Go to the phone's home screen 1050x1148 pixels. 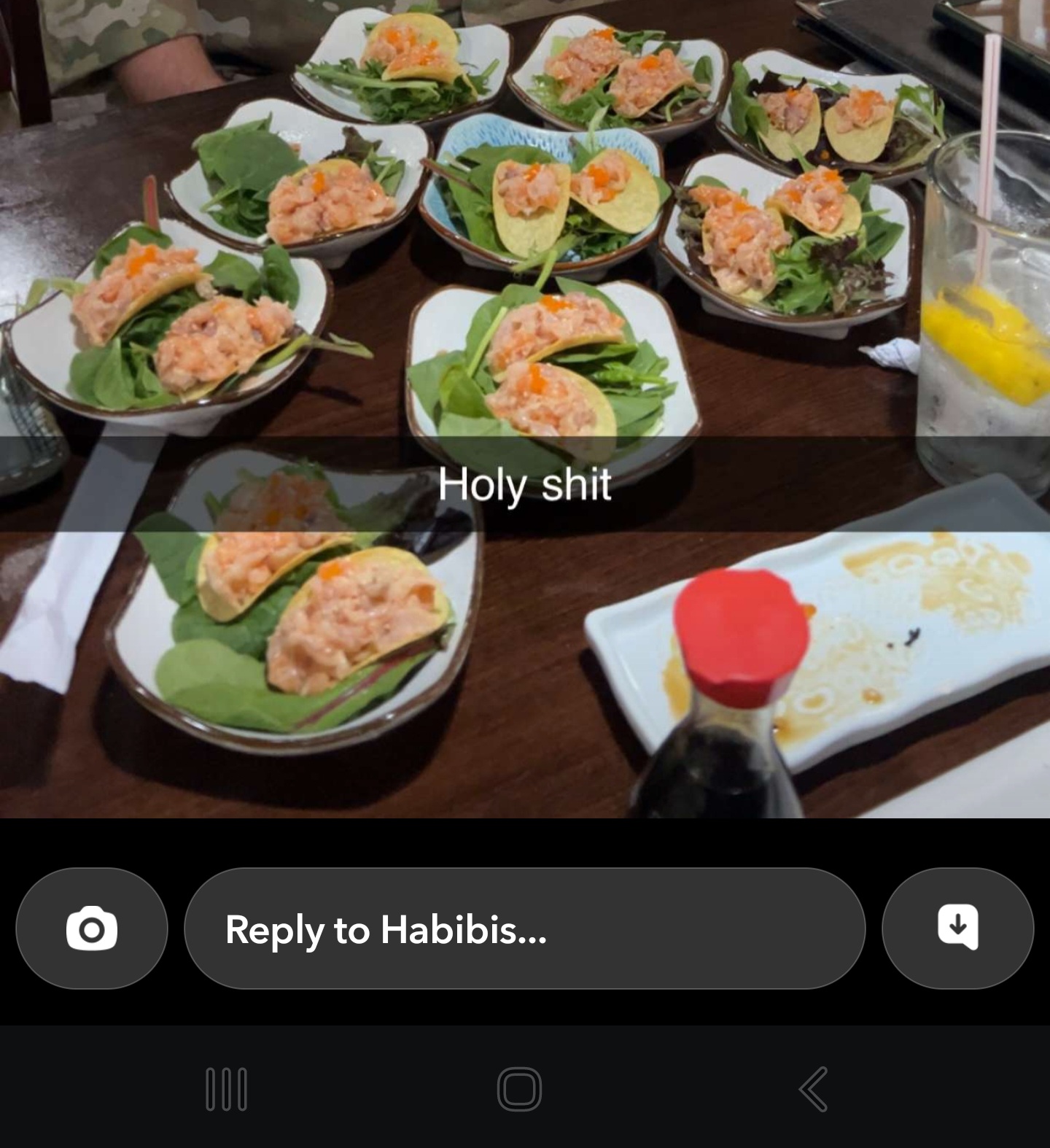pyautogui.click(x=519, y=1089)
